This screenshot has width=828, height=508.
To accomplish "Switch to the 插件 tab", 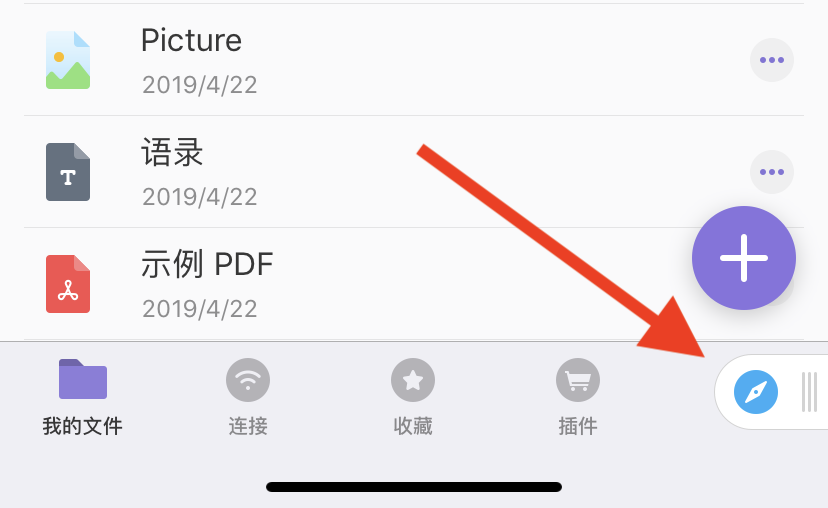I will (x=578, y=396).
